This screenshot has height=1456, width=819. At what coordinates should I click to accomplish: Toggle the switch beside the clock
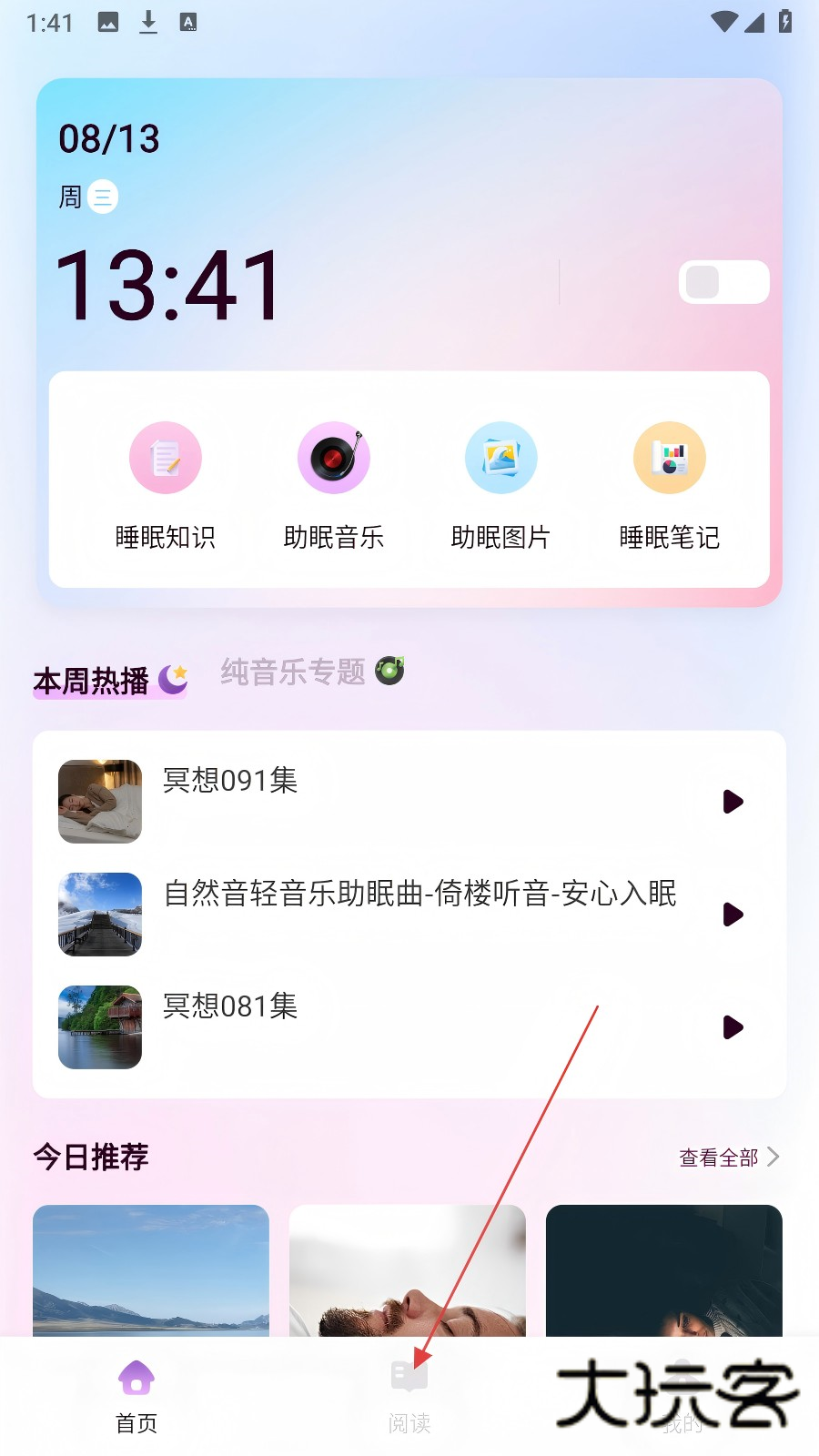pyautogui.click(x=723, y=282)
